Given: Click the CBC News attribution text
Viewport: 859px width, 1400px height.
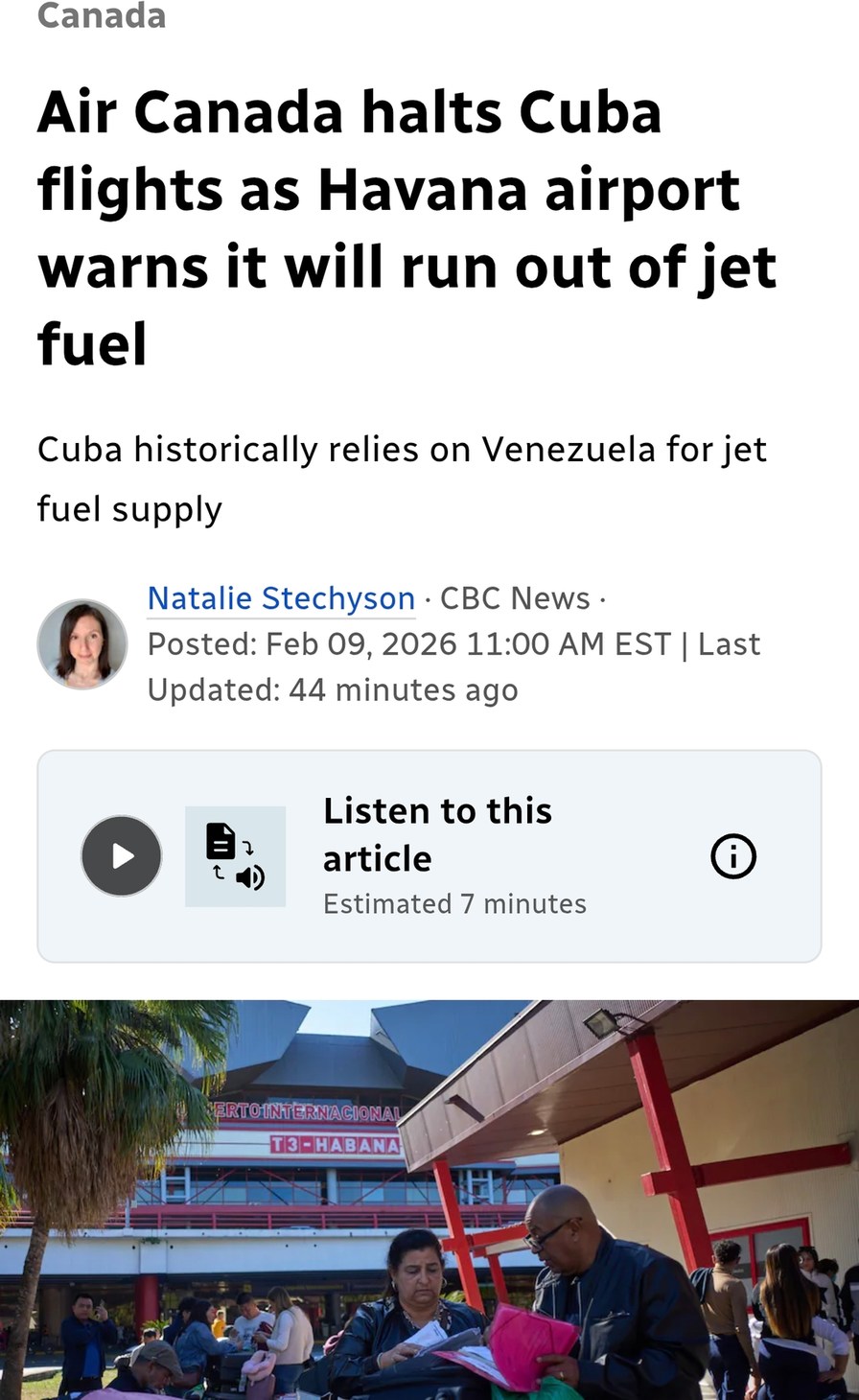Looking at the screenshot, I should (x=514, y=597).
